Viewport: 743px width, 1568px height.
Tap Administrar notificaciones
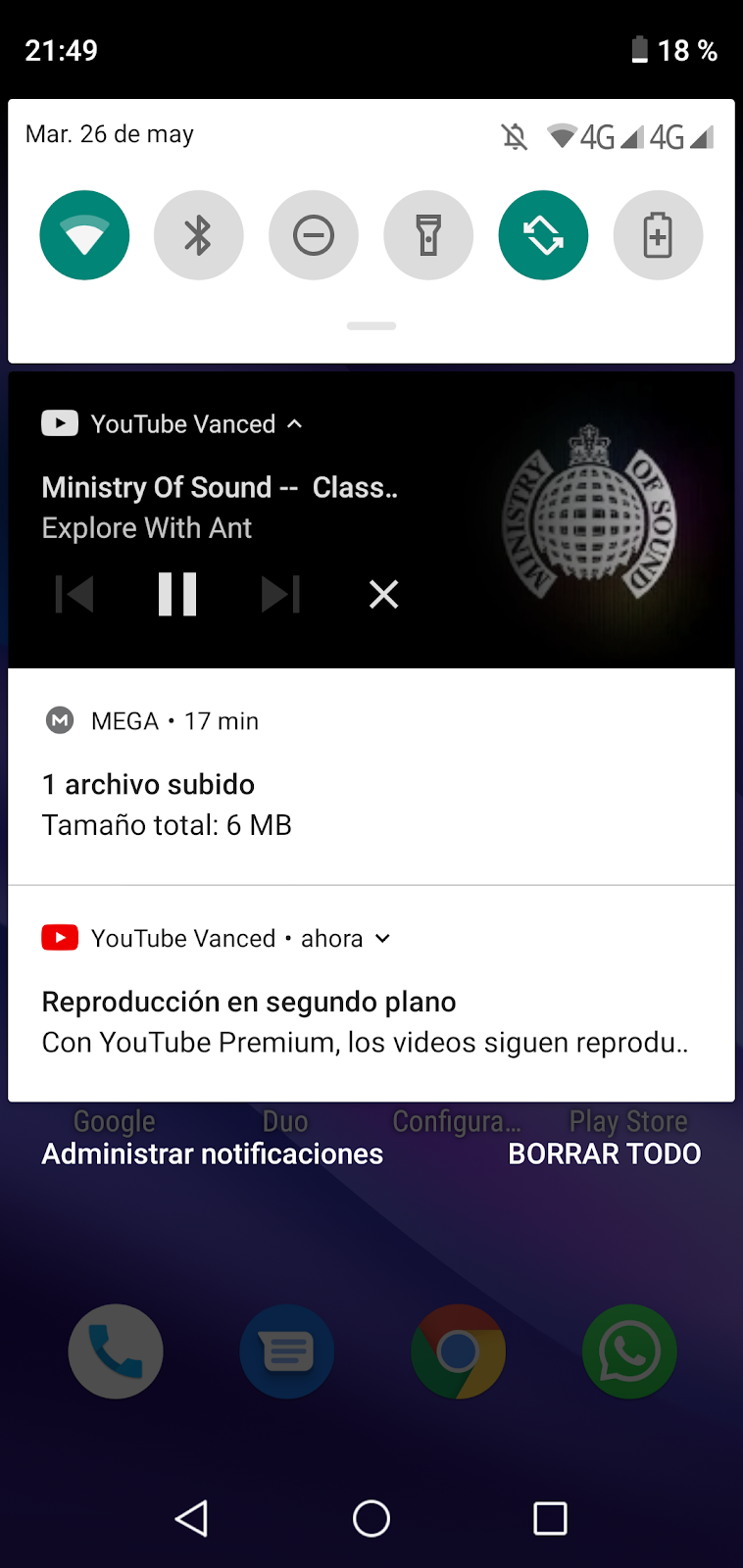tap(211, 1153)
